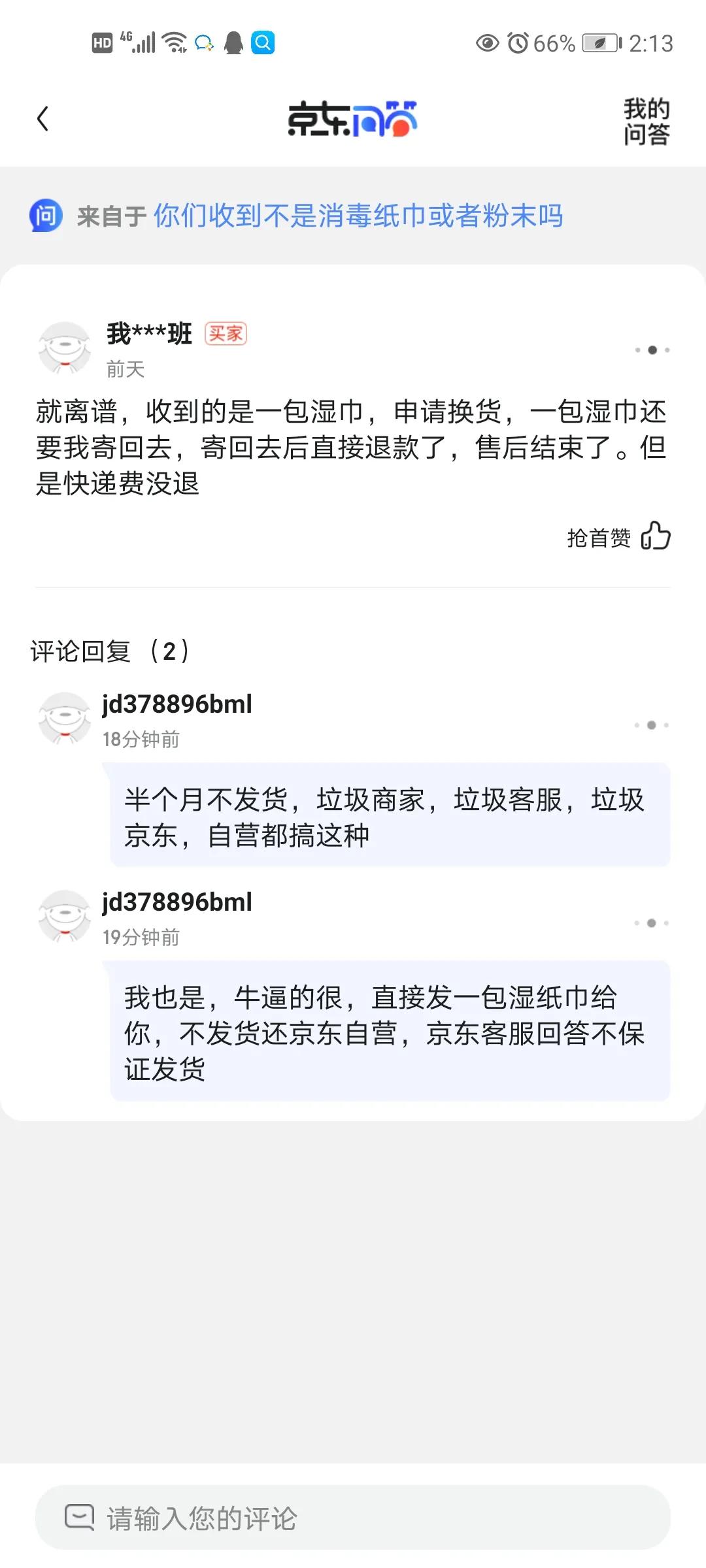Tap the back arrow at top left
Viewport: 706px width, 1568px height.
point(42,119)
